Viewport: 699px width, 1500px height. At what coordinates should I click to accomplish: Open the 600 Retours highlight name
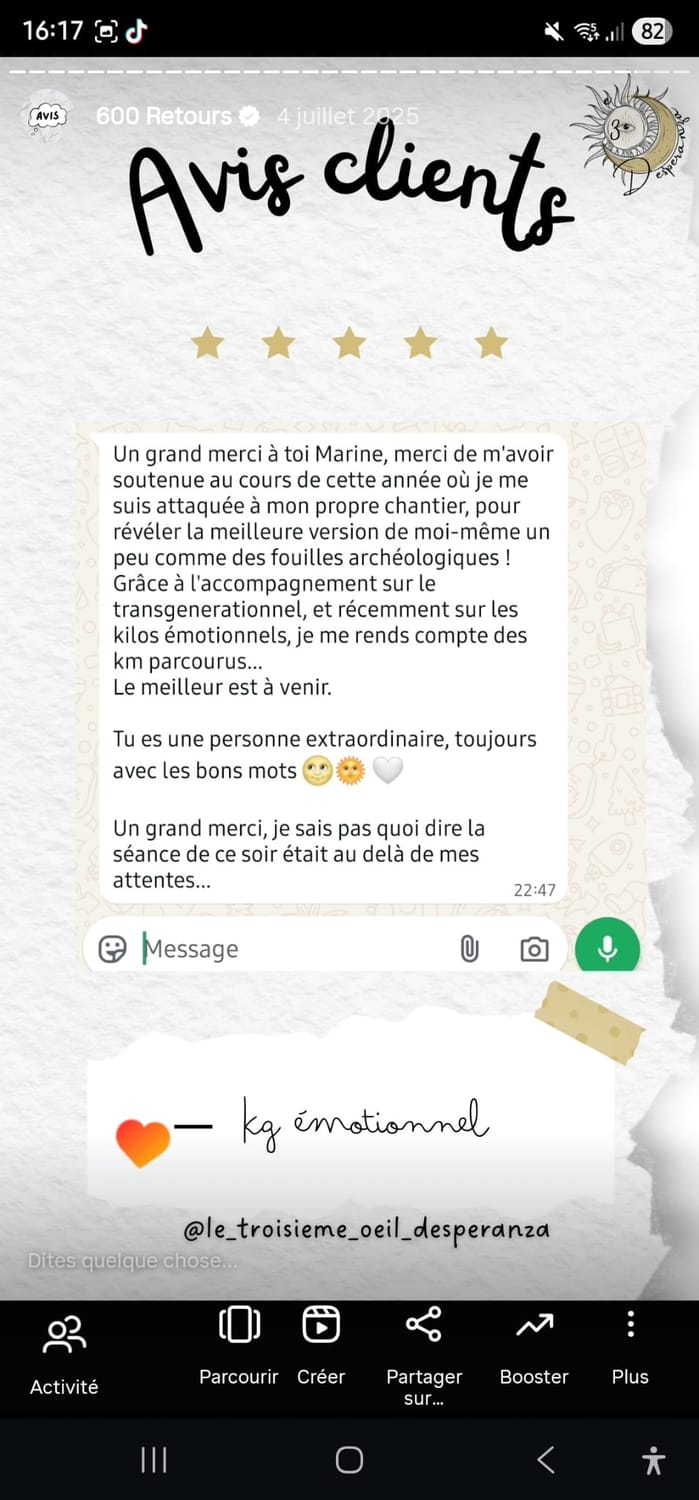[164, 116]
